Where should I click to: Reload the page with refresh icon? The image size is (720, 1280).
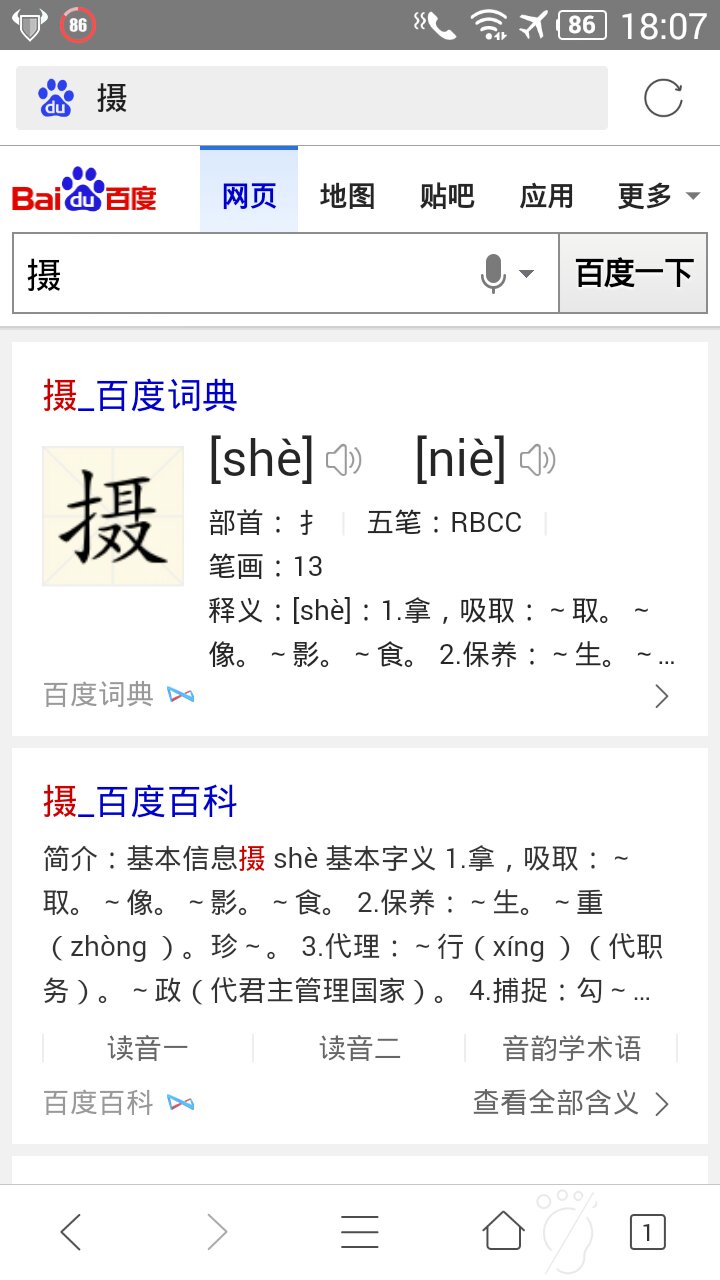click(663, 98)
